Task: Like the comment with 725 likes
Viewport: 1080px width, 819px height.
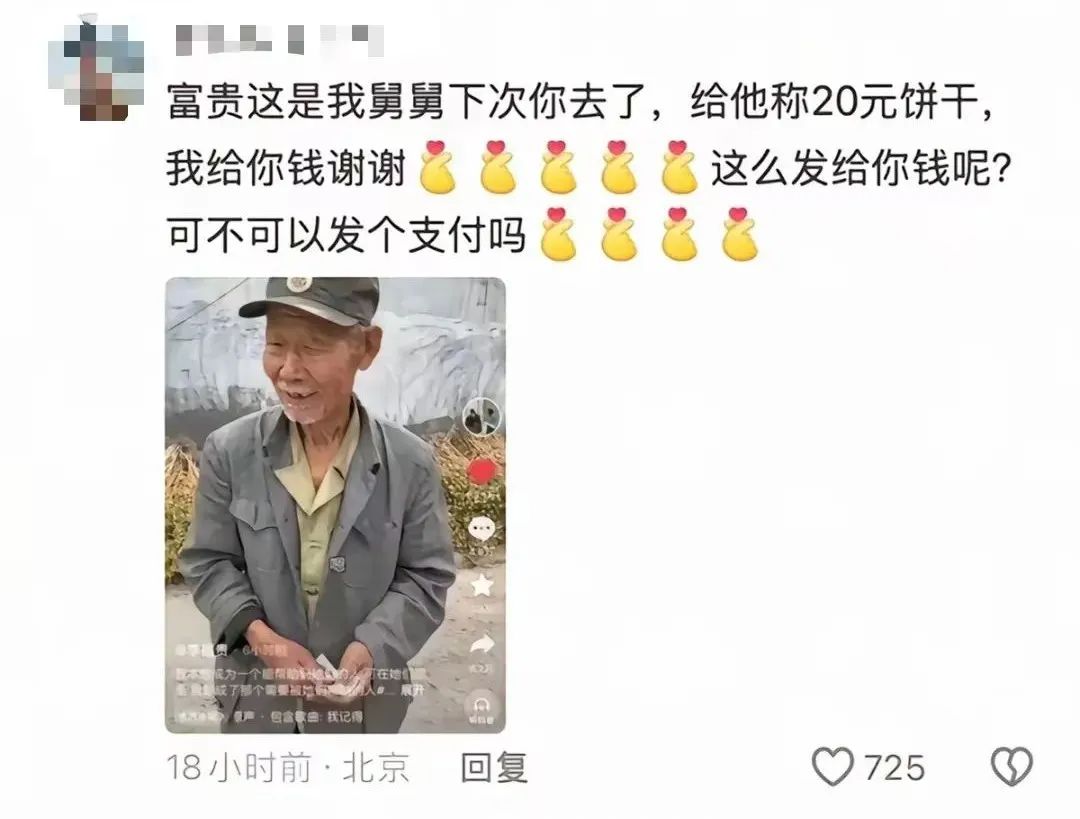Action: coord(832,767)
